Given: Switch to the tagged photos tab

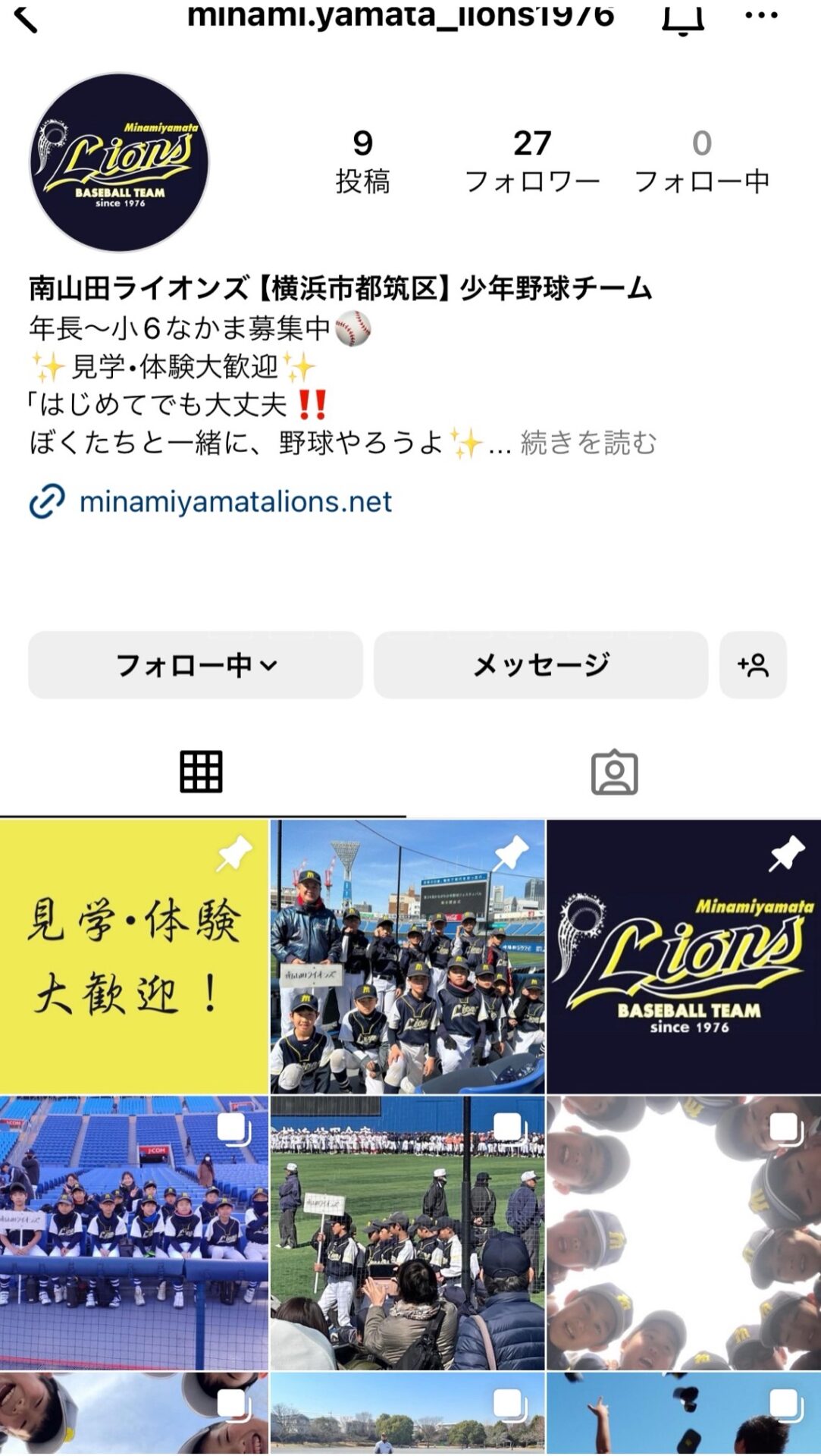Looking at the screenshot, I should [614, 772].
